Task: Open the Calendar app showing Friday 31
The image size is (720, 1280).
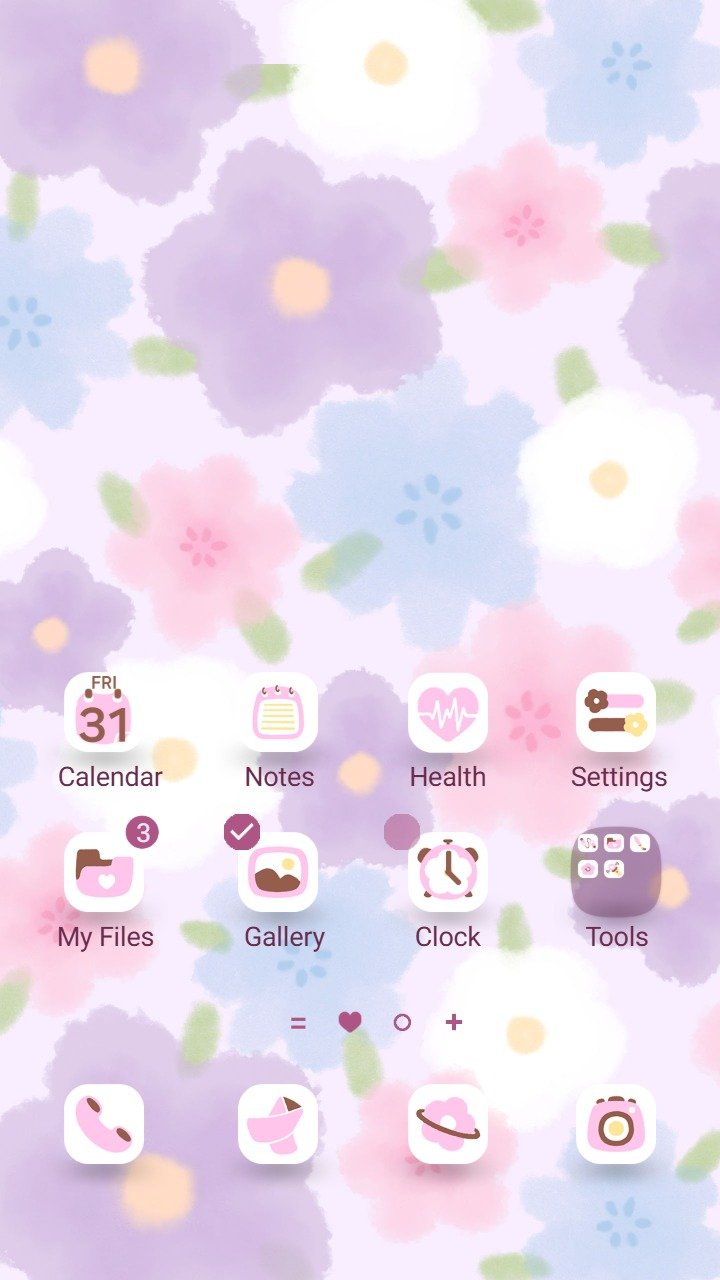Action: click(105, 712)
